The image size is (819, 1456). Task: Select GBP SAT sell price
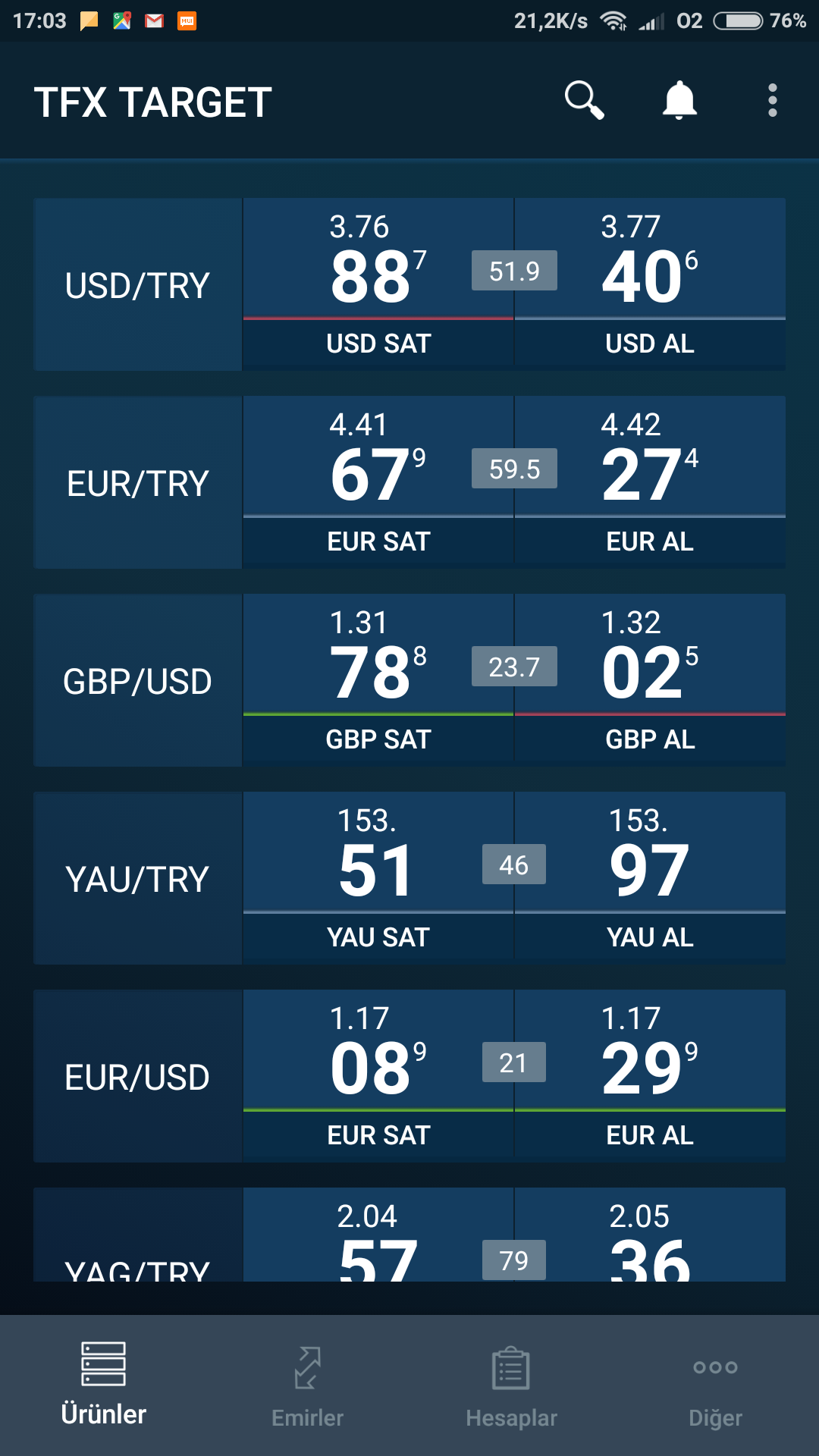(x=378, y=680)
